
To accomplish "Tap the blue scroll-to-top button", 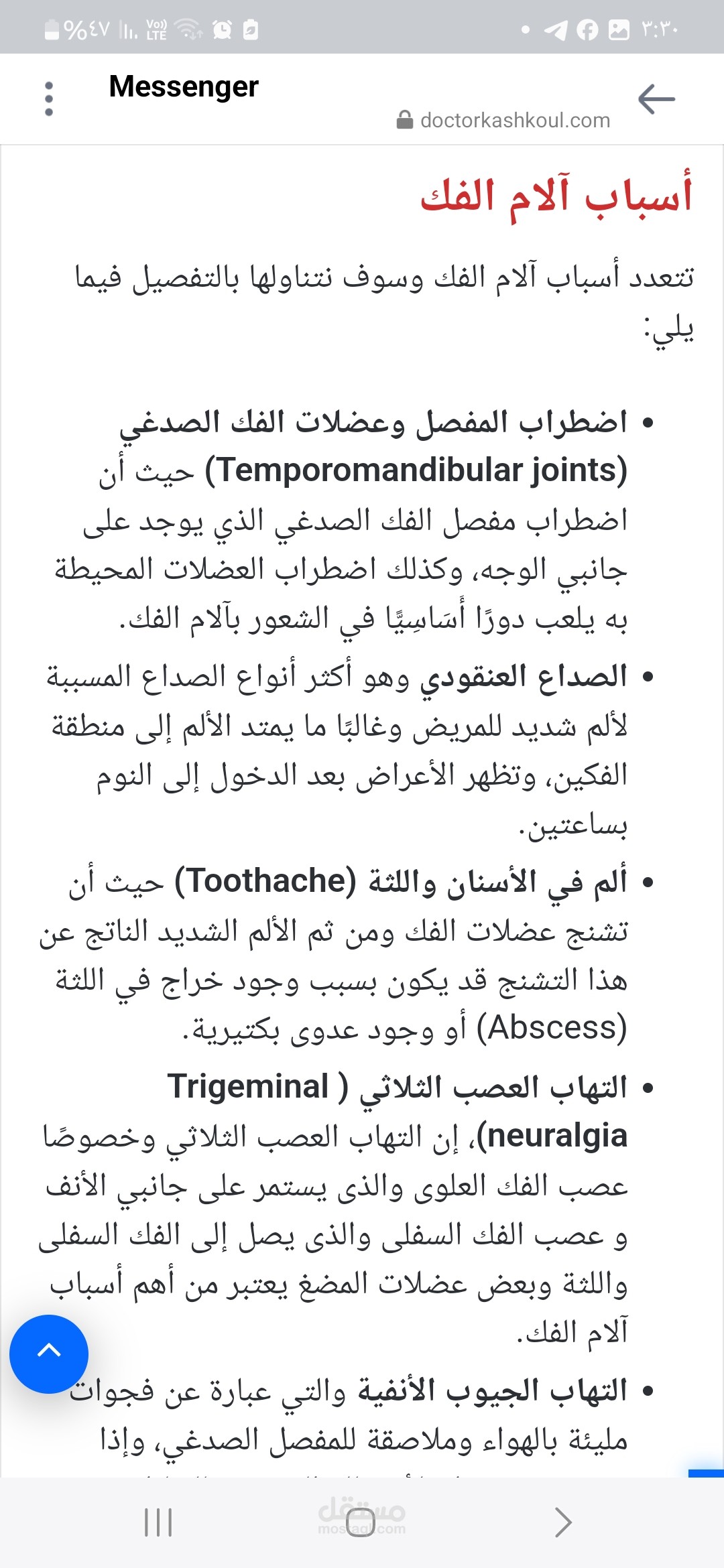I will click(x=49, y=1354).
